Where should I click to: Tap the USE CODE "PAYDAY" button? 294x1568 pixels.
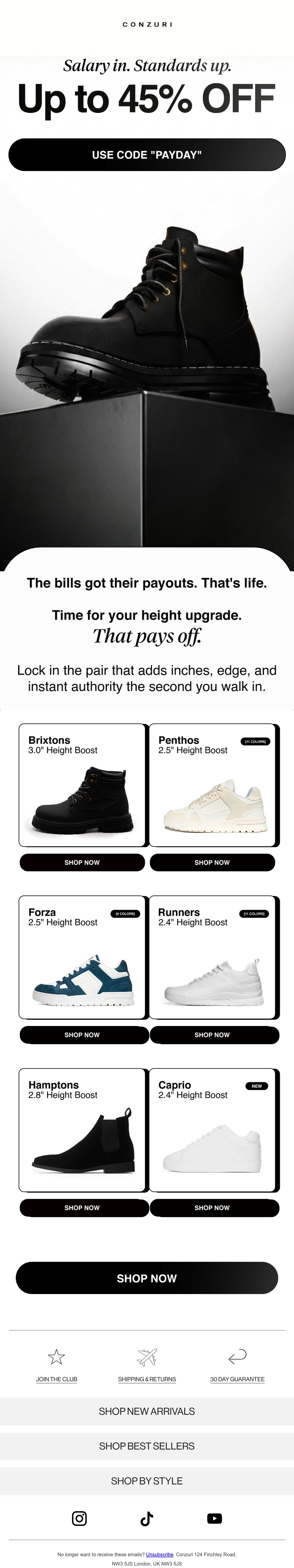coord(147,155)
